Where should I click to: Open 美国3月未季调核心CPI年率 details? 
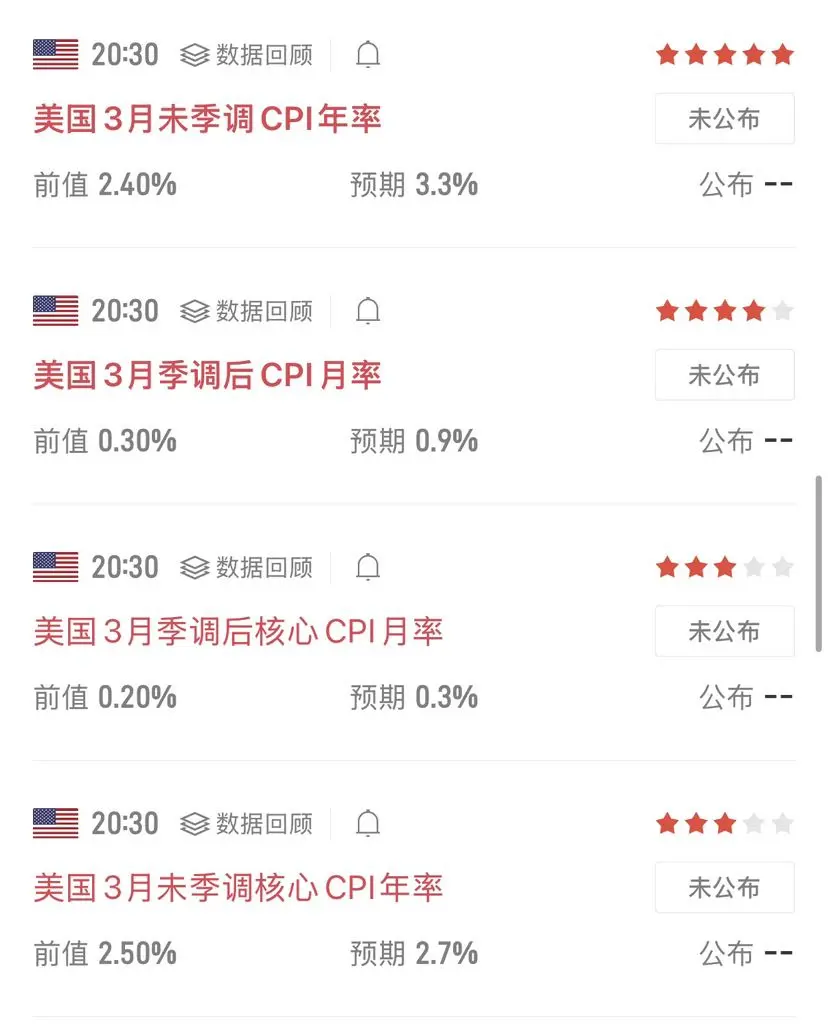pos(238,888)
